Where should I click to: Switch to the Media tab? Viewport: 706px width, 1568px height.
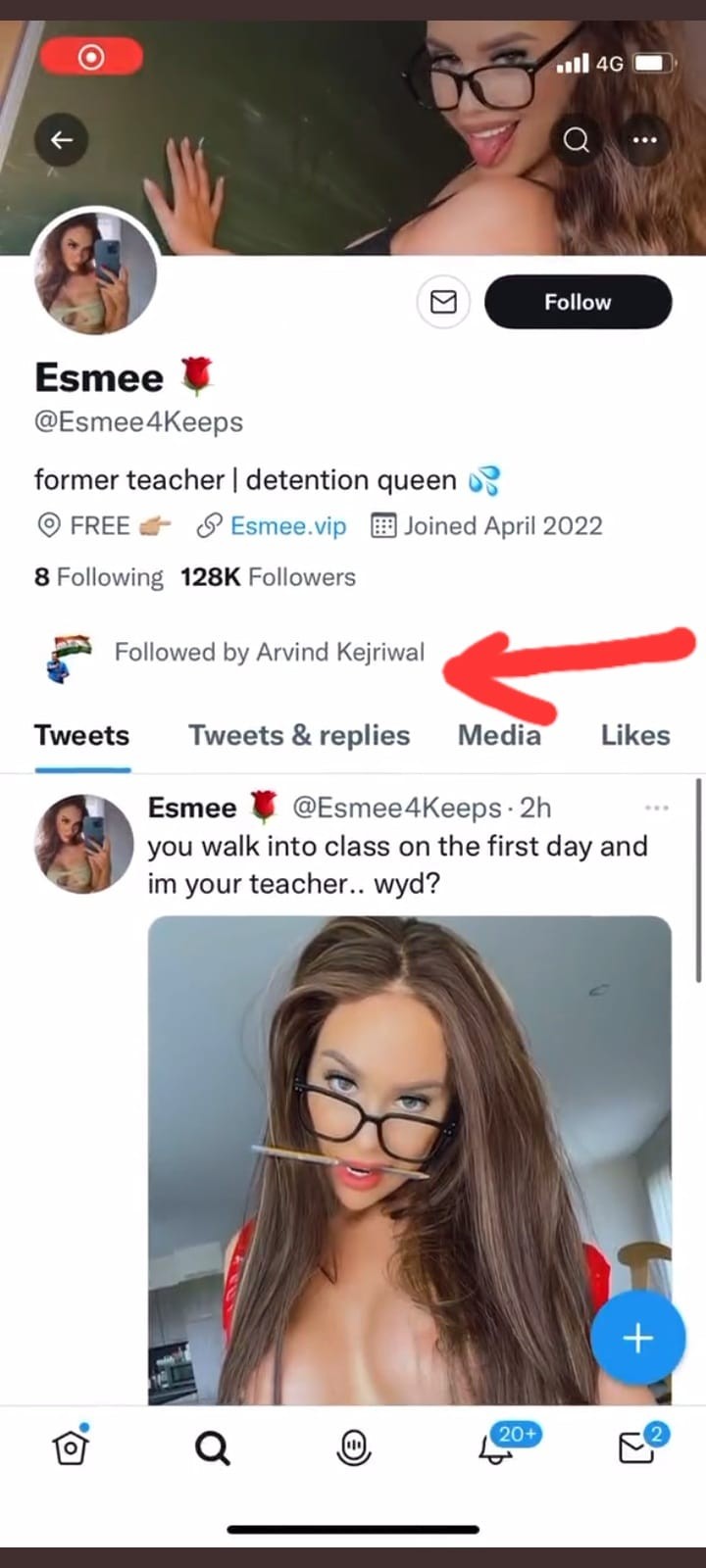(x=499, y=735)
